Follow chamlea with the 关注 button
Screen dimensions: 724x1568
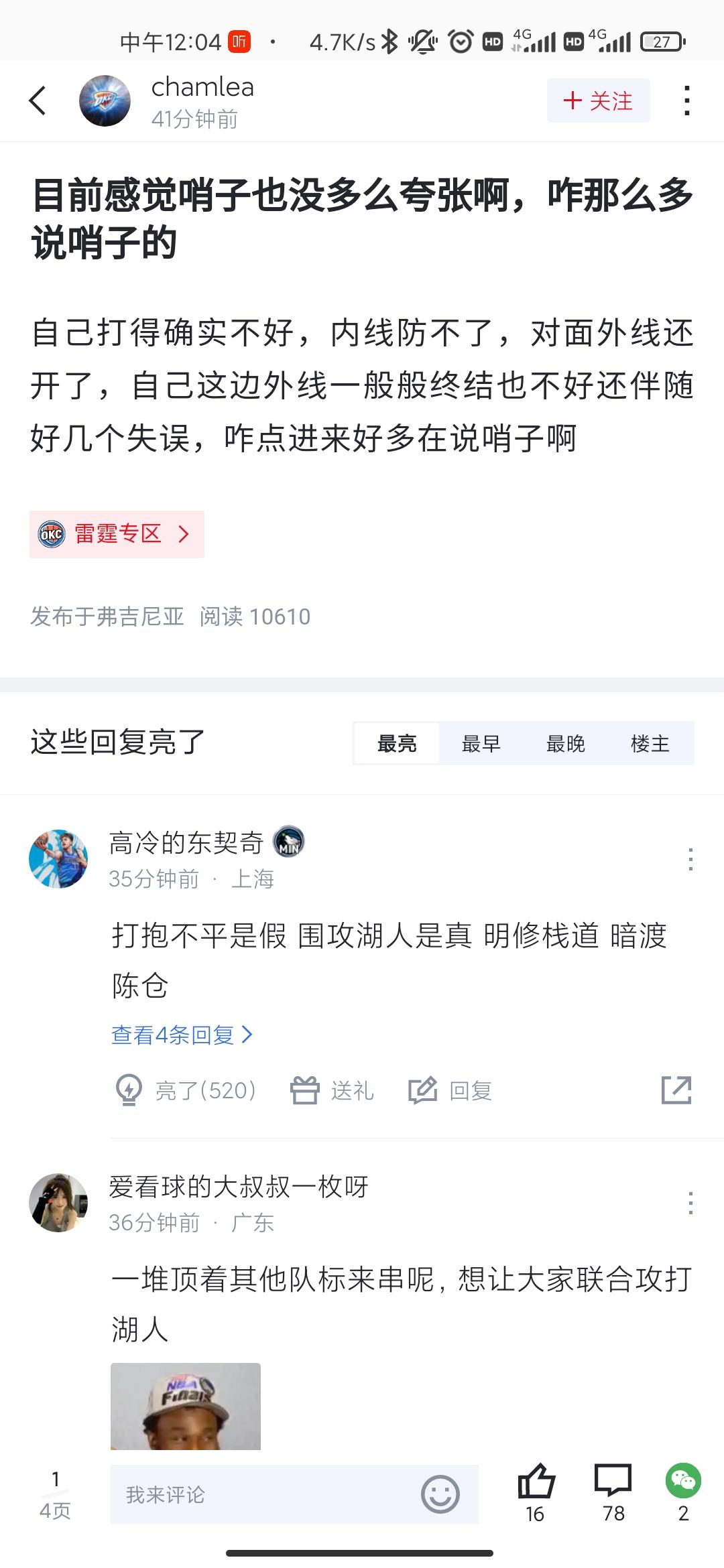point(598,101)
